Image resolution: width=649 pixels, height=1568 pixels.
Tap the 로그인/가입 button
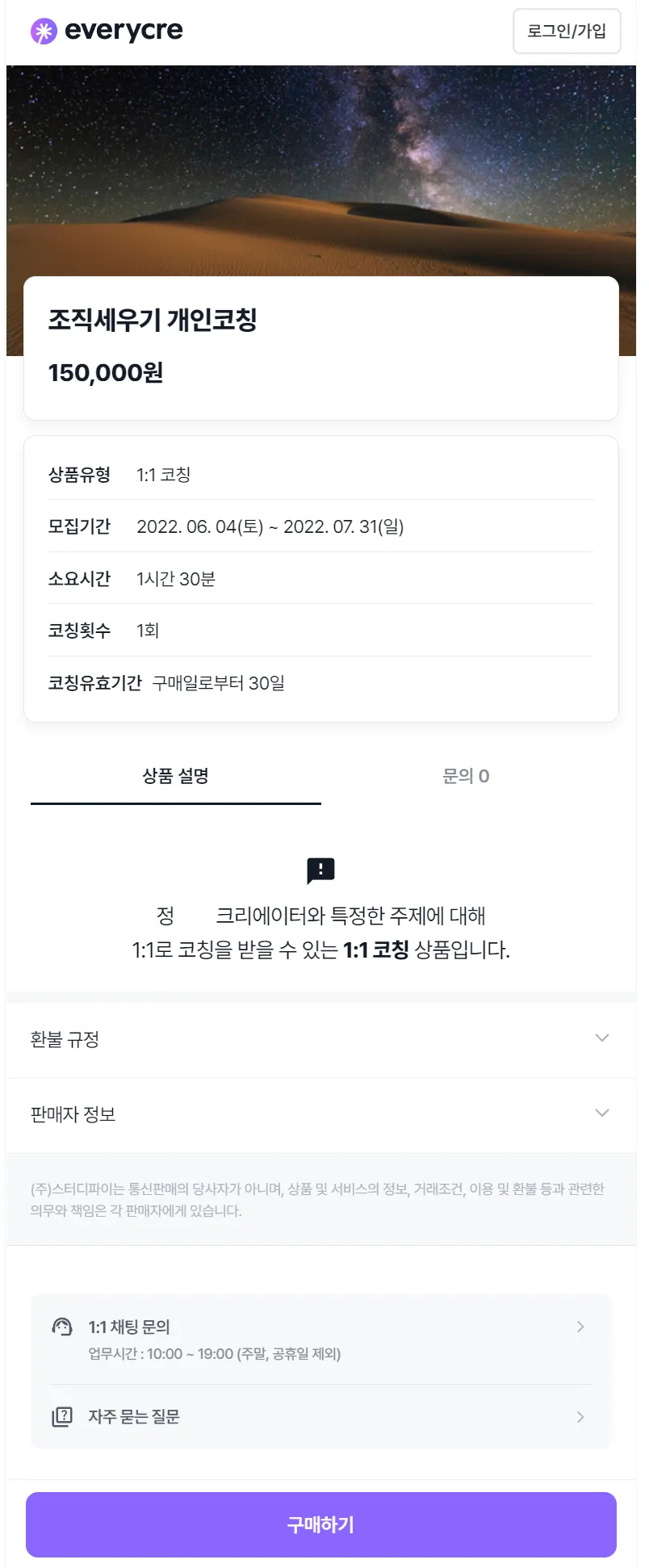[x=567, y=31]
